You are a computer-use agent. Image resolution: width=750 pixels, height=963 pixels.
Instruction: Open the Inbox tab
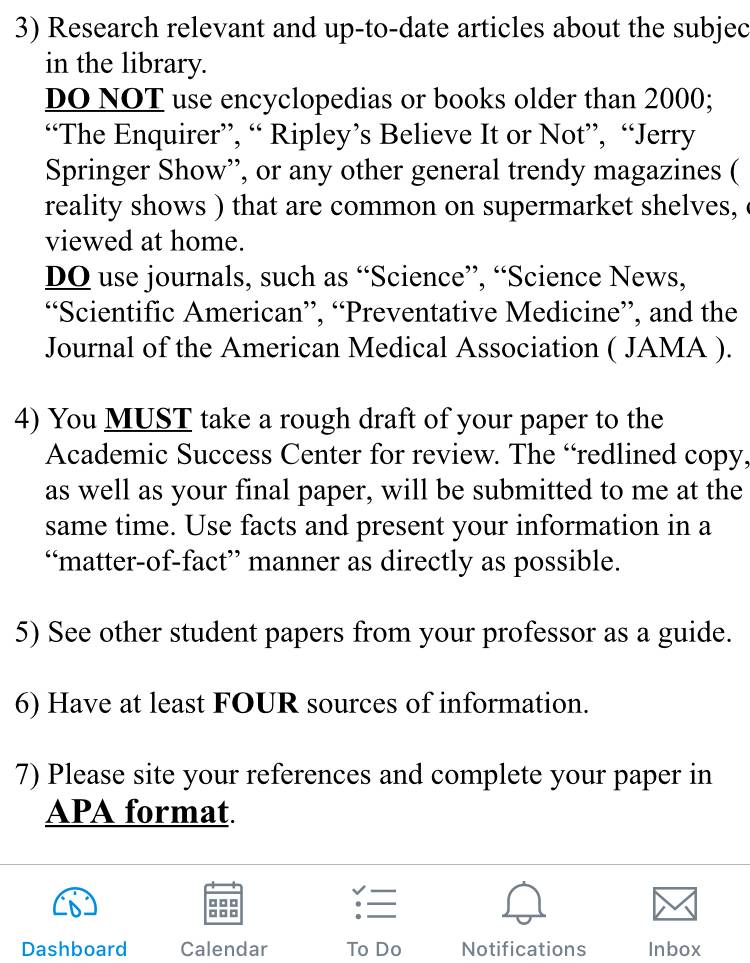click(674, 919)
